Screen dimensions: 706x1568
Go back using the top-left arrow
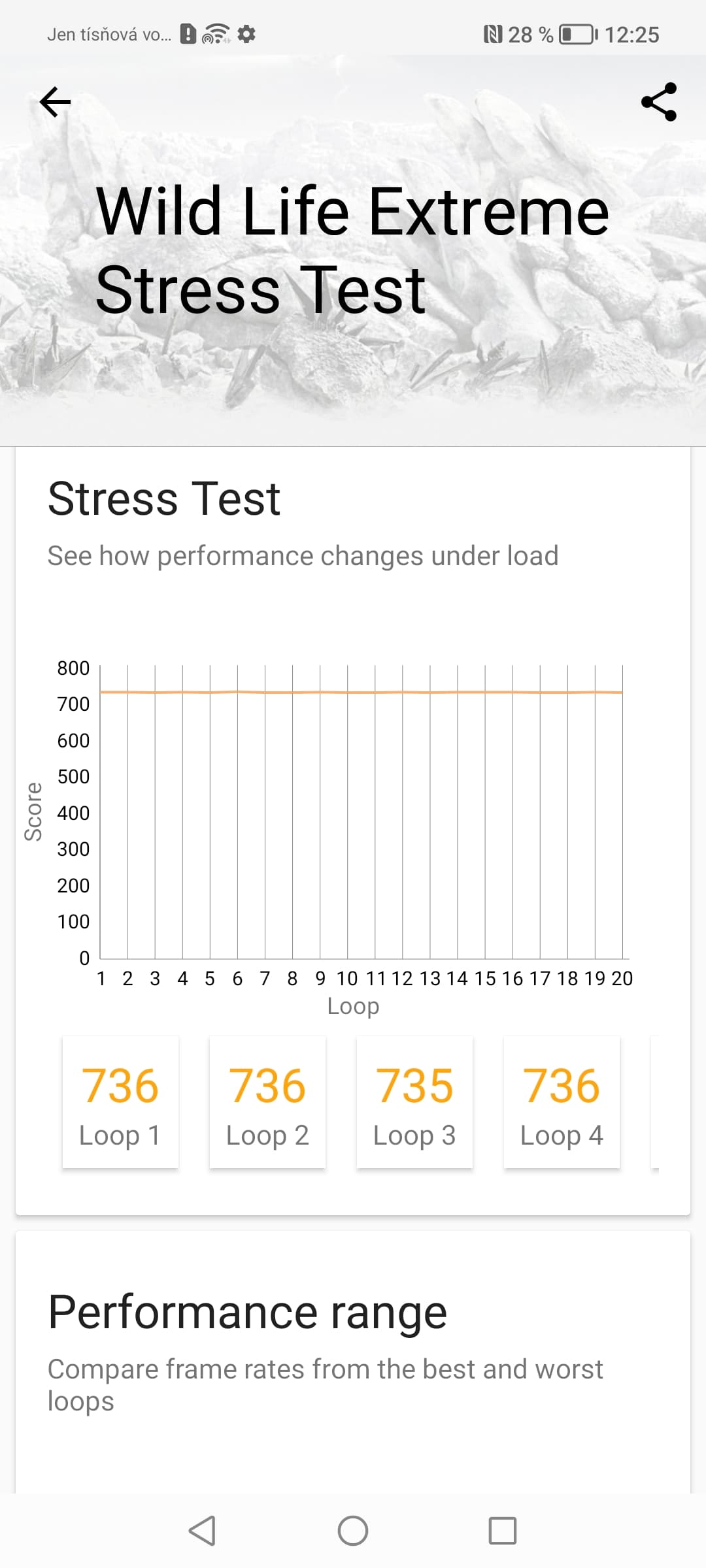point(55,102)
